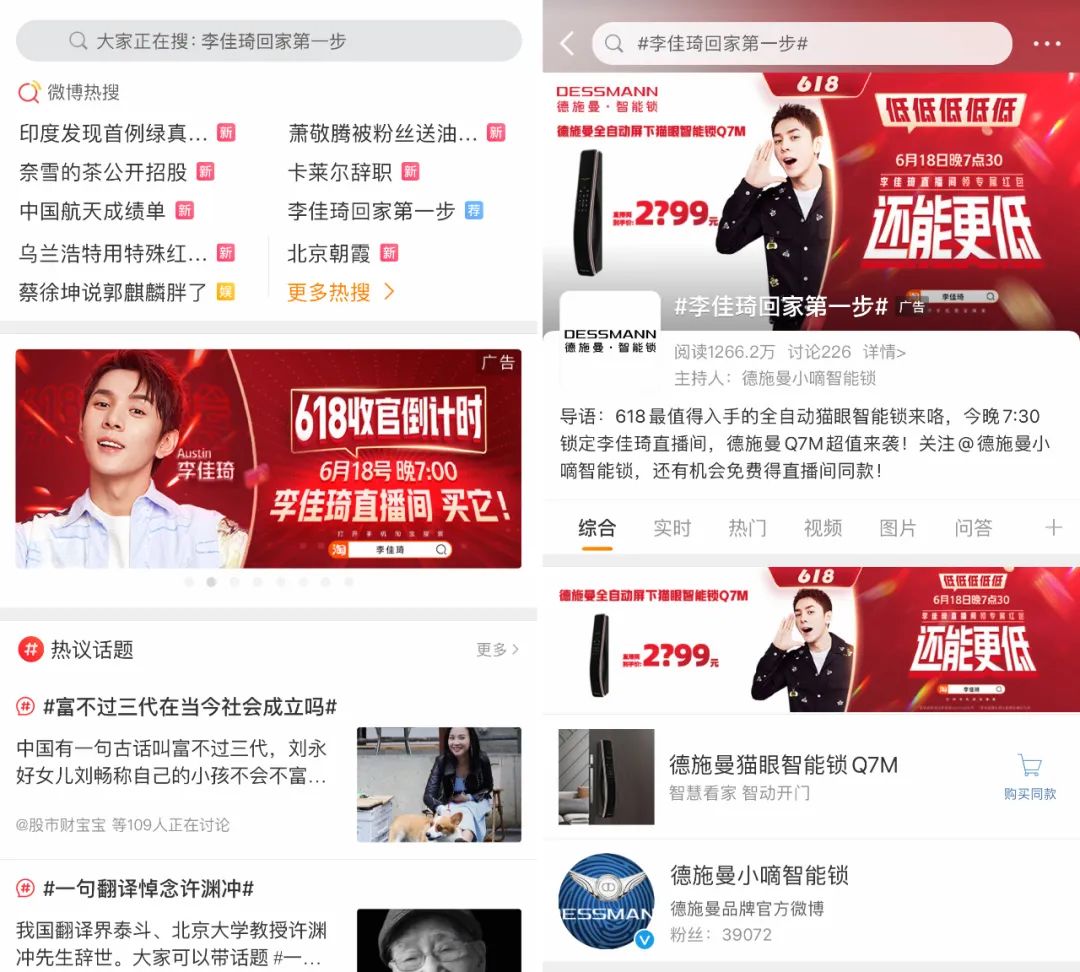1080x972 pixels.
Task: Open hot search 中国航天成绩单
Action: [93, 210]
